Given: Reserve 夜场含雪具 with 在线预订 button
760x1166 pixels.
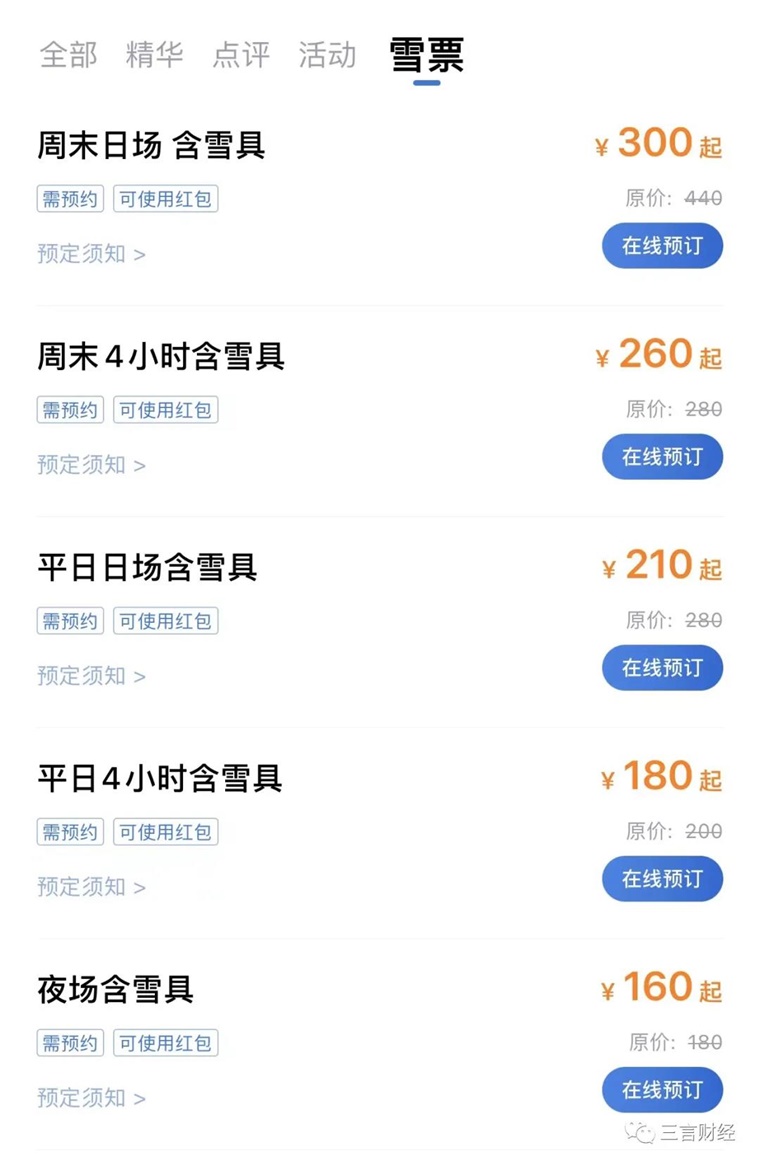Looking at the screenshot, I should pos(662,1090).
